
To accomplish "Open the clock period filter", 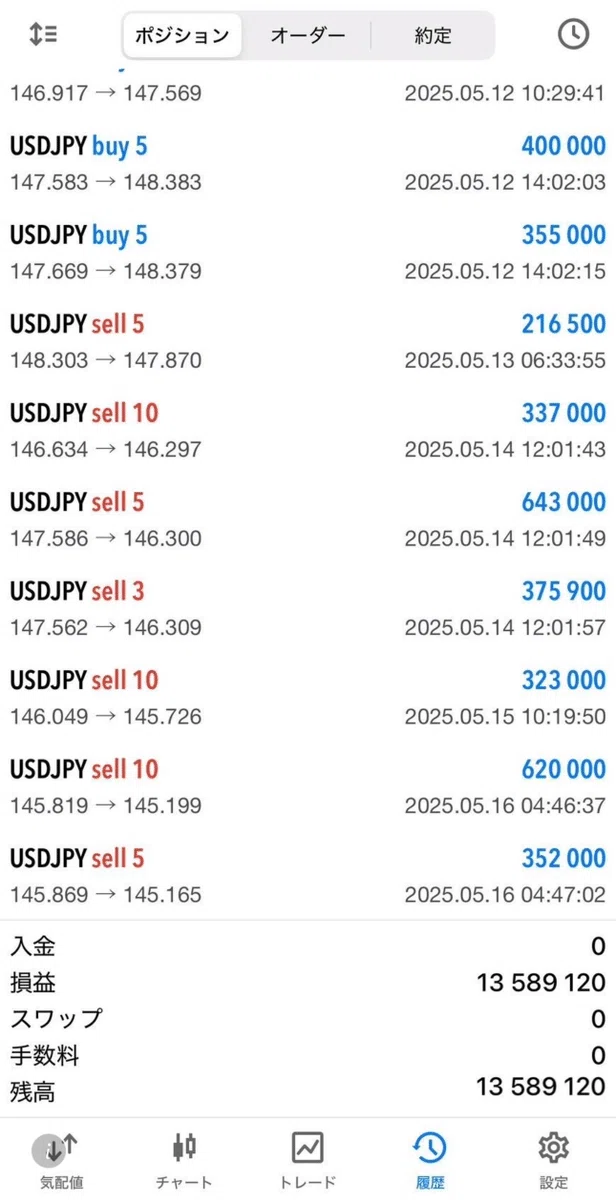I will 573,34.
